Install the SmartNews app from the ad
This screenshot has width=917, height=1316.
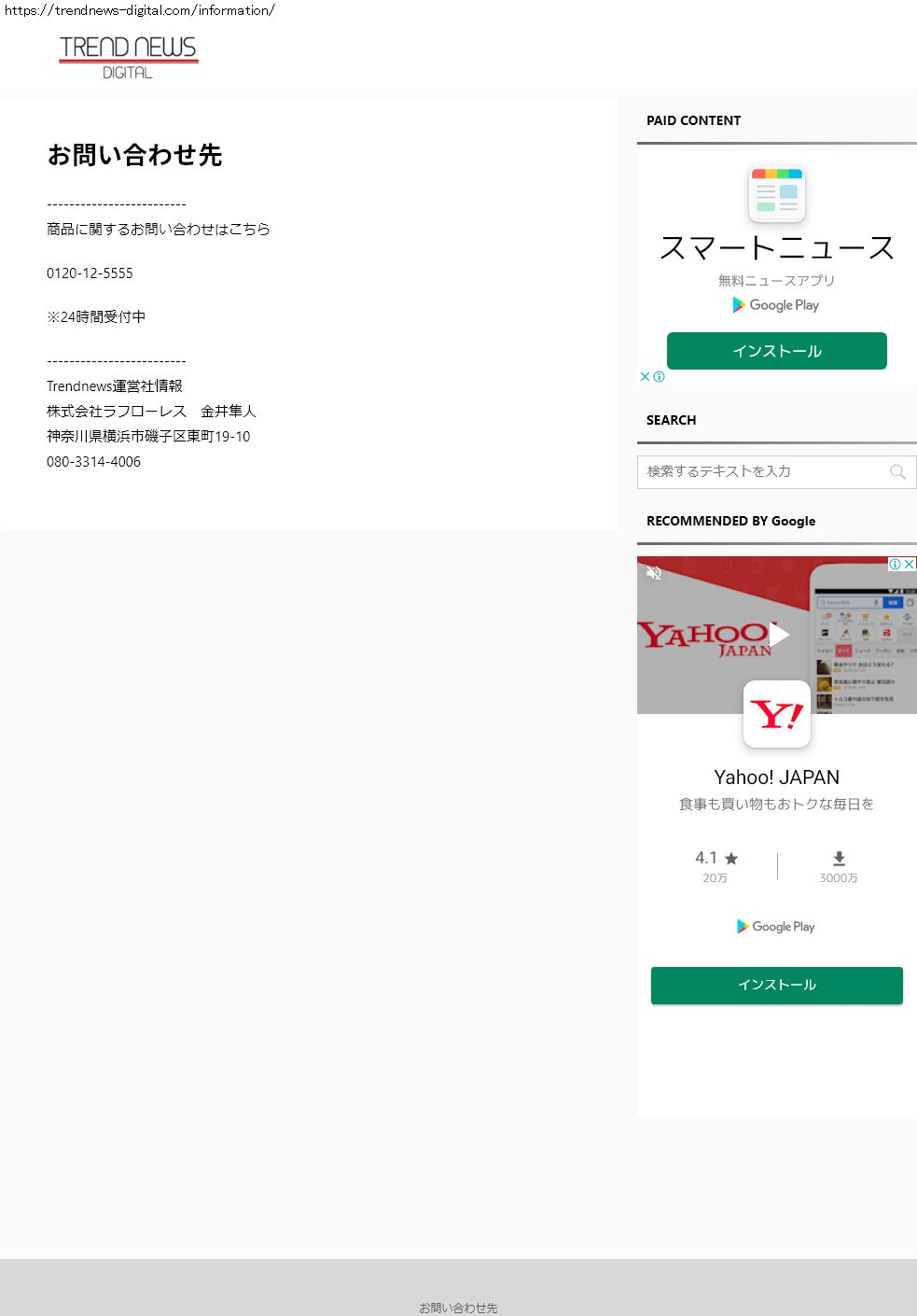point(776,351)
